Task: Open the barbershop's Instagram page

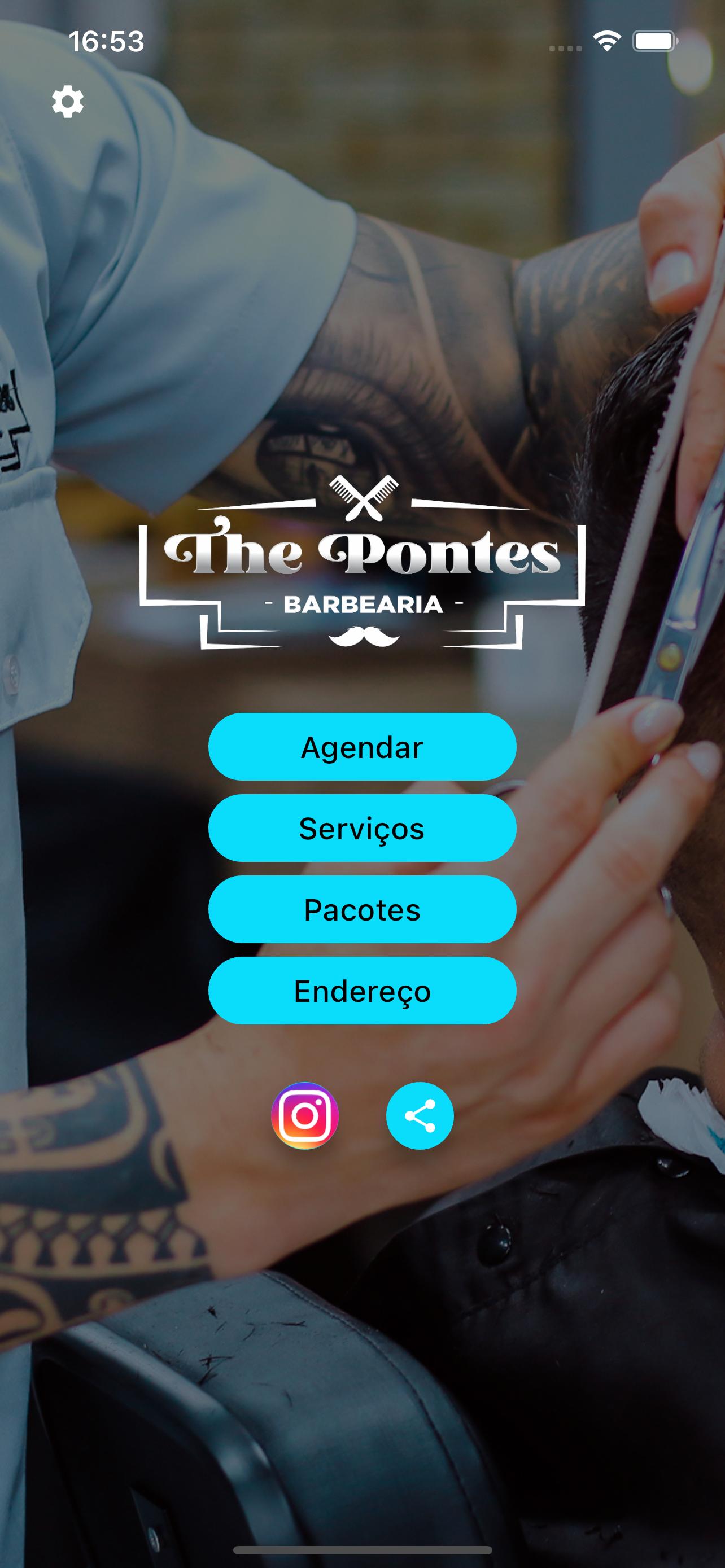Action: pos(305,1116)
